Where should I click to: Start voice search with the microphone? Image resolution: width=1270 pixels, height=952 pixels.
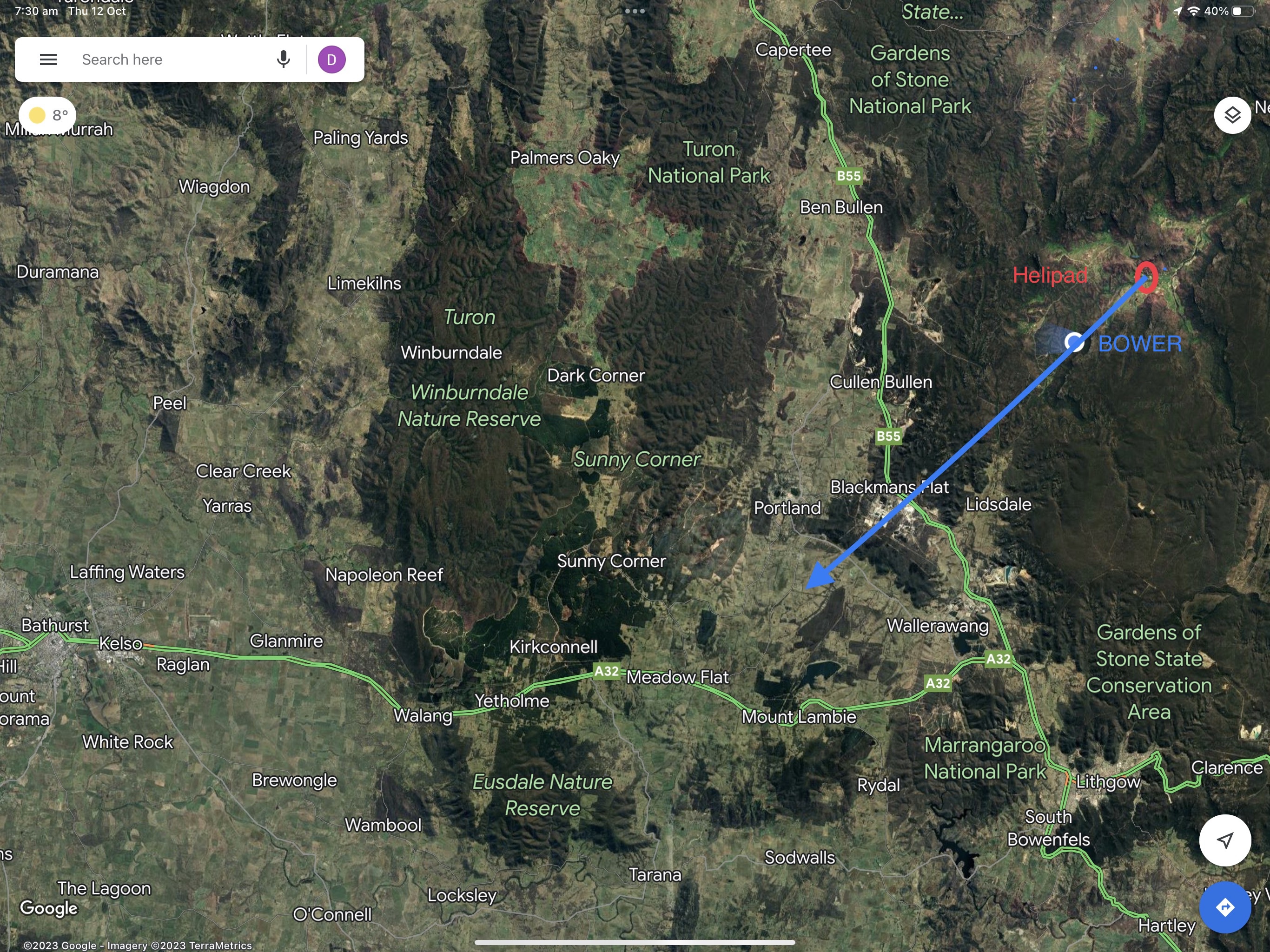pos(283,59)
